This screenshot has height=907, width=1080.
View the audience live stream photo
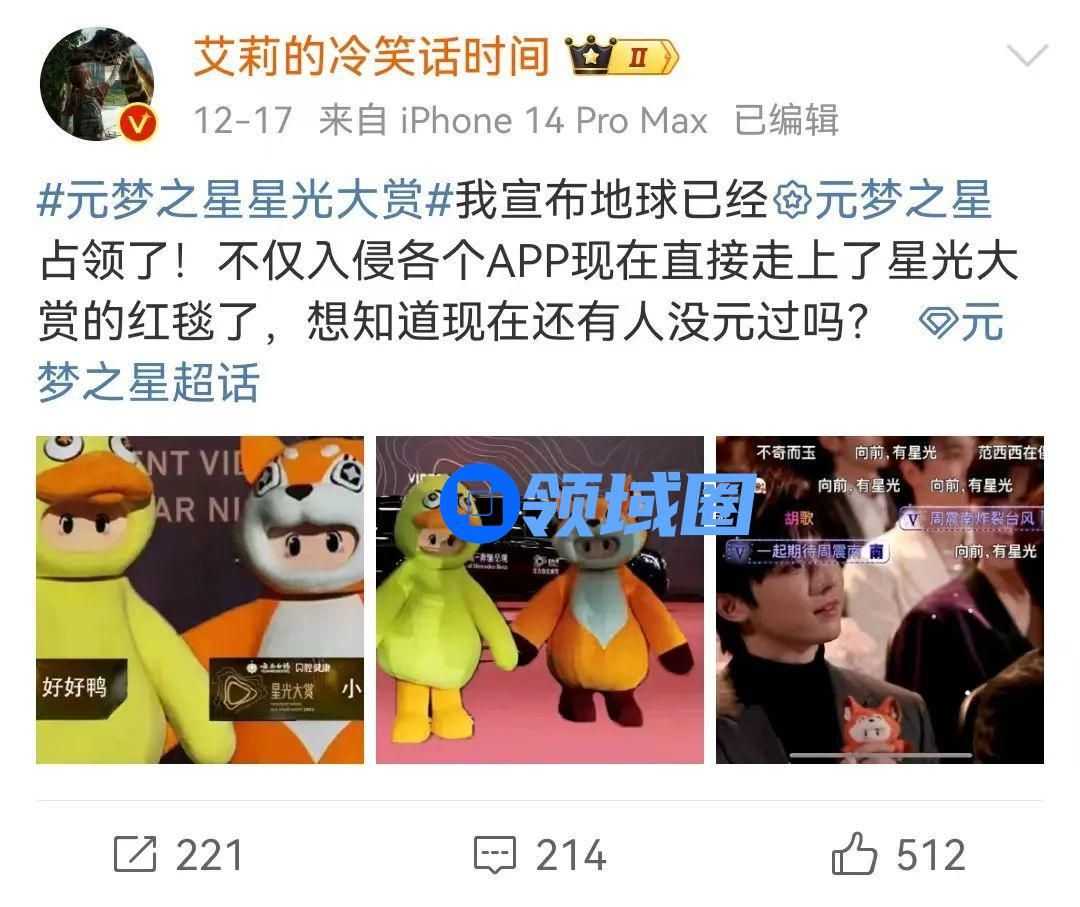point(880,600)
